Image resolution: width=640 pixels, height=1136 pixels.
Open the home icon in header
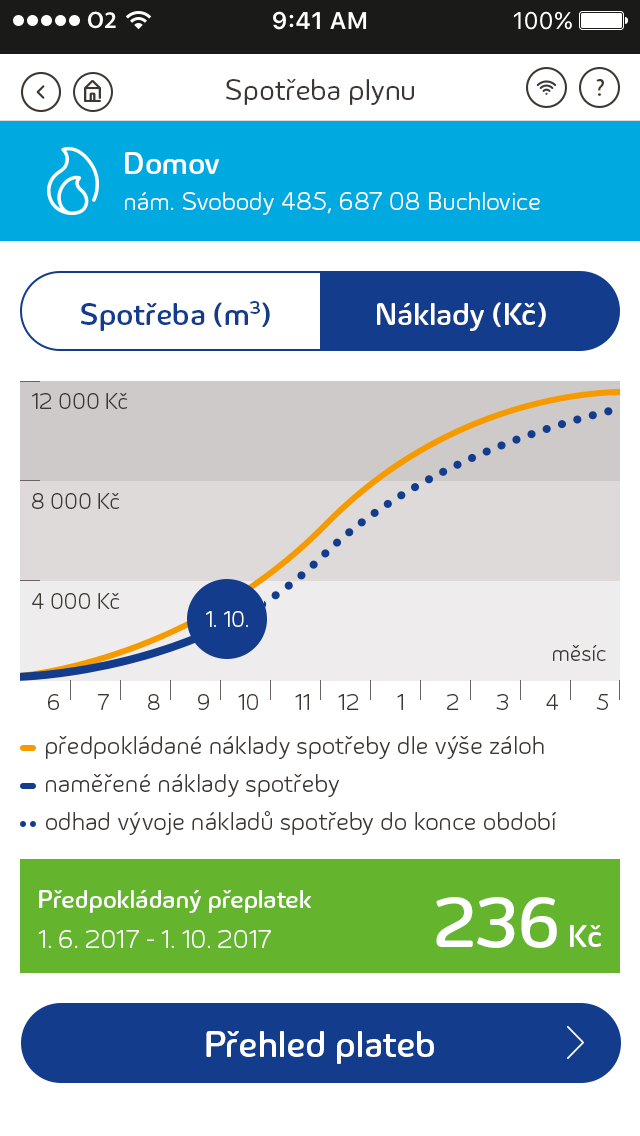93,92
